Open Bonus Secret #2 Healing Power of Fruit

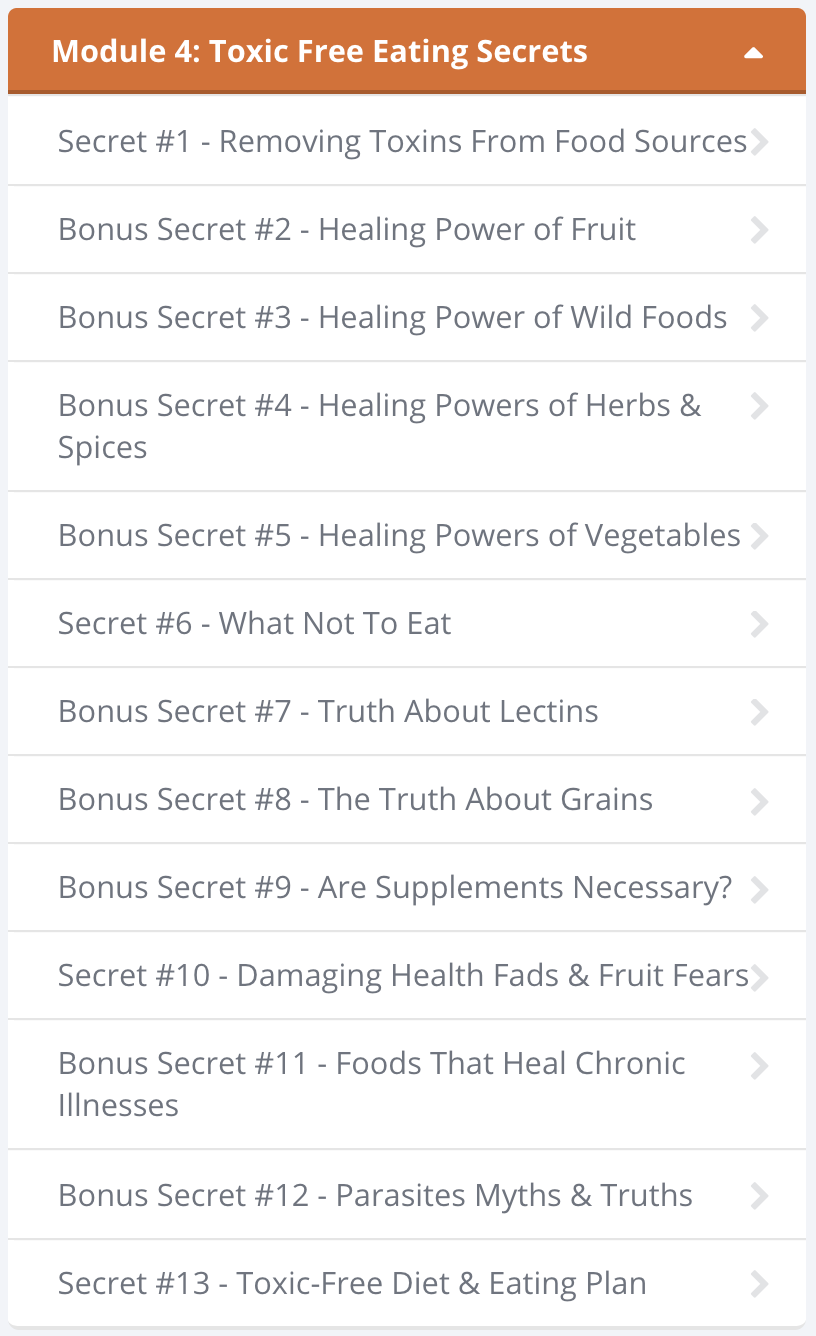point(407,229)
